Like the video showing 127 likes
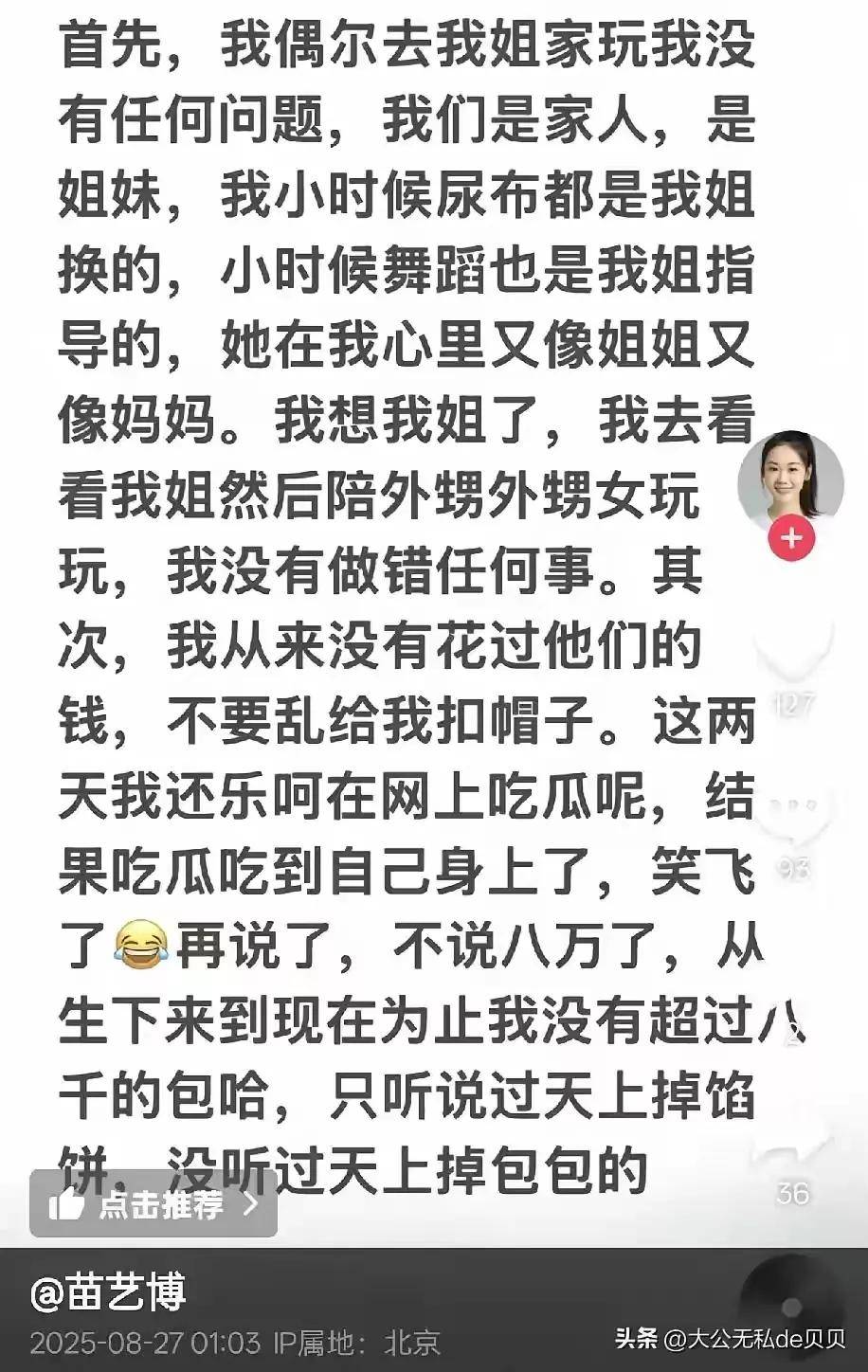Screen dimensions: 868x1372 792,654
